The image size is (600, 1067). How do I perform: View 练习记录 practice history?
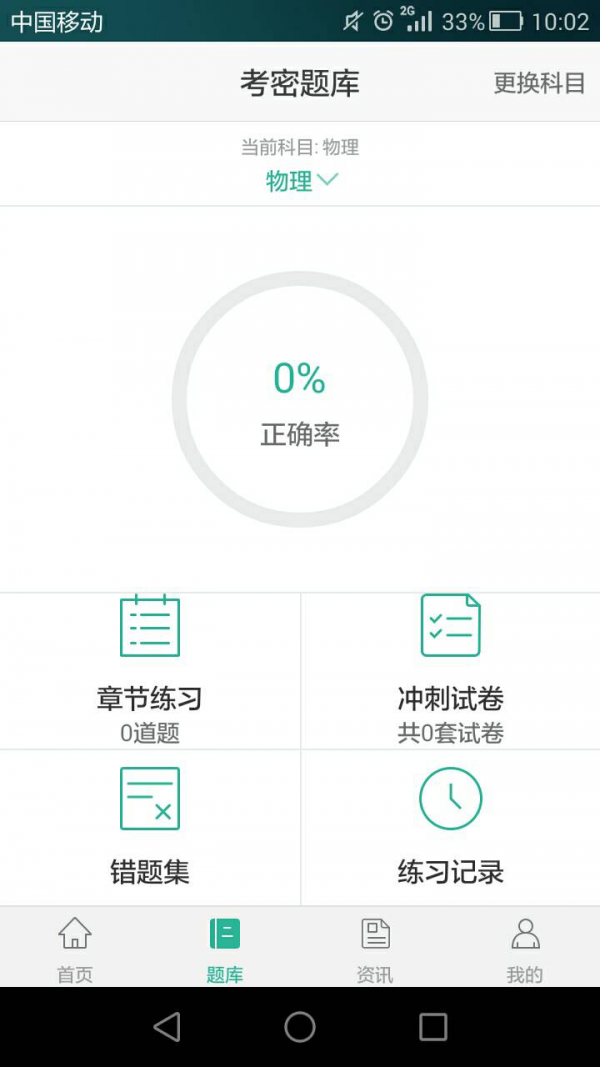(x=450, y=828)
